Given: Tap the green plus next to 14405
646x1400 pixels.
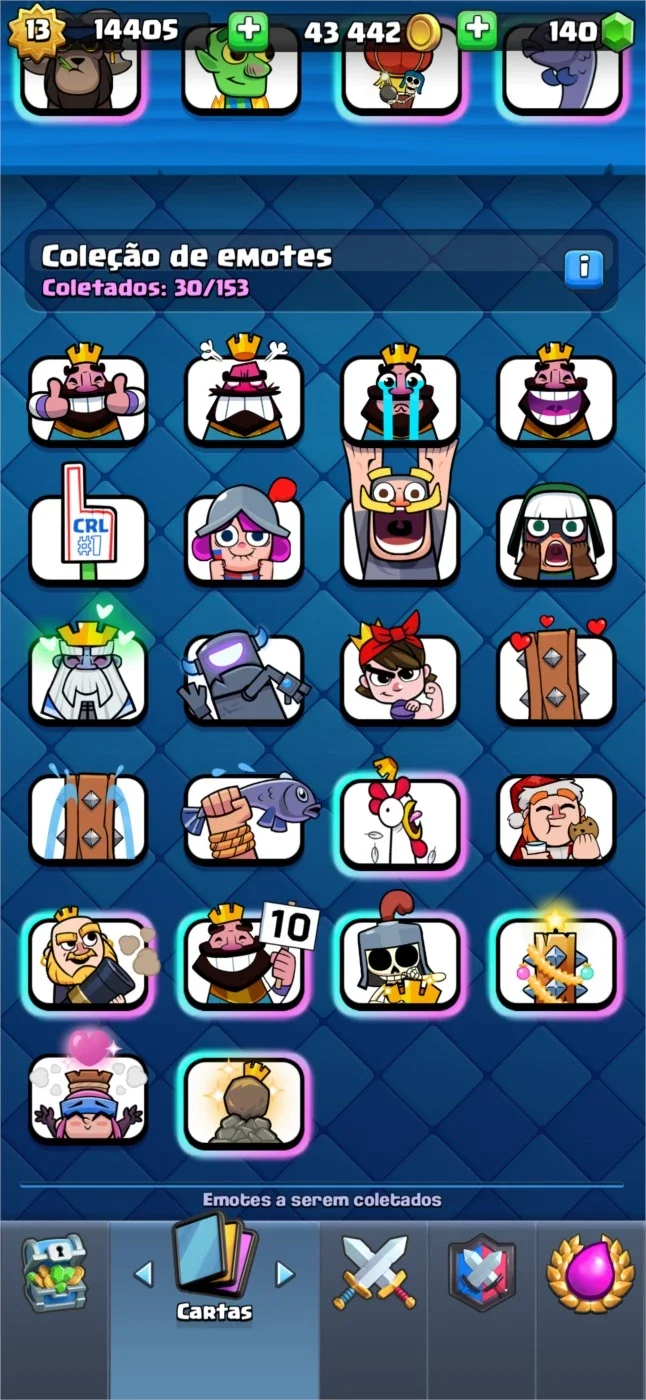Looking at the screenshot, I should click(248, 31).
